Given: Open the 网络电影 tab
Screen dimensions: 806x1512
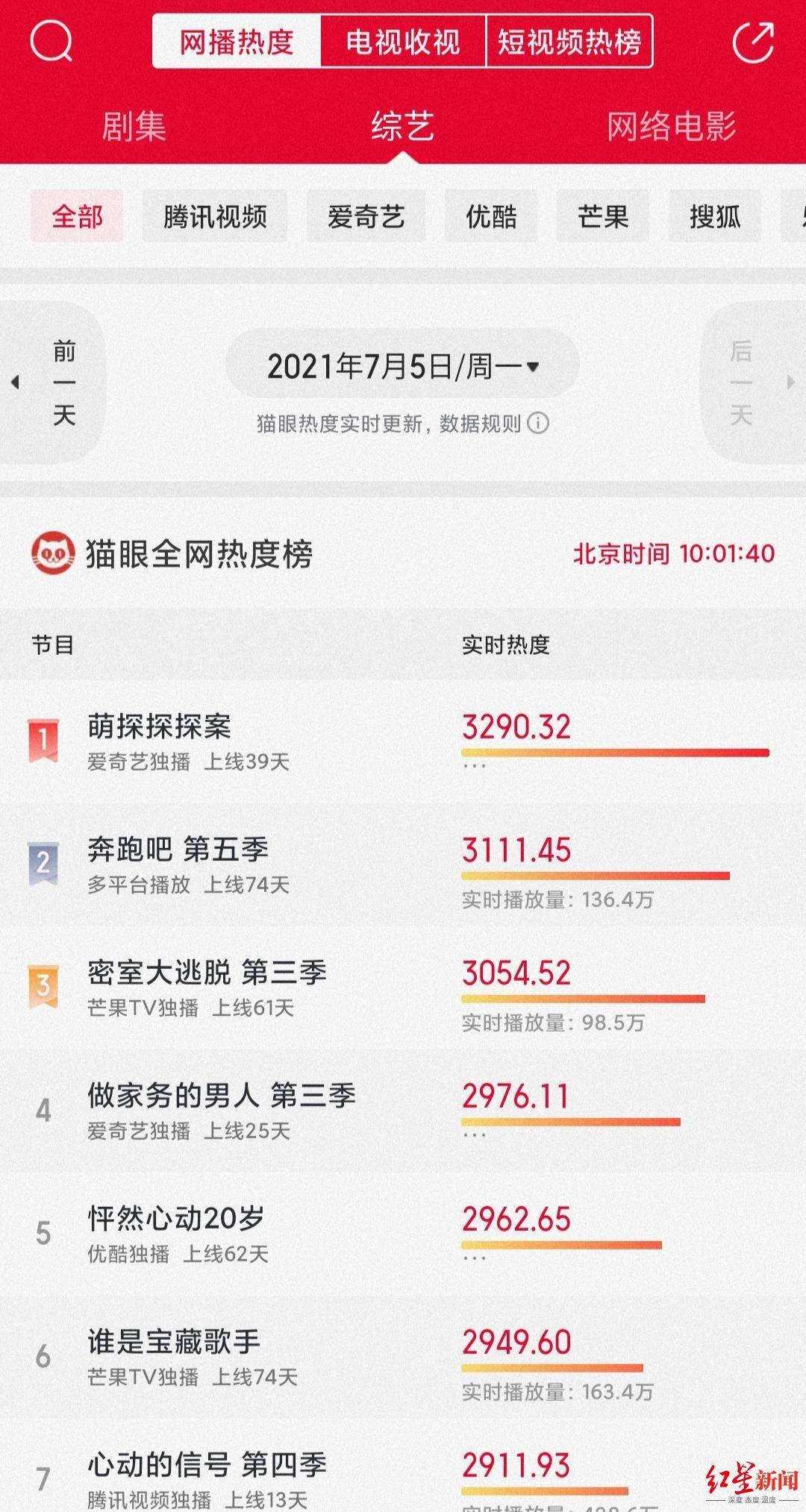Looking at the screenshot, I should 672,126.
